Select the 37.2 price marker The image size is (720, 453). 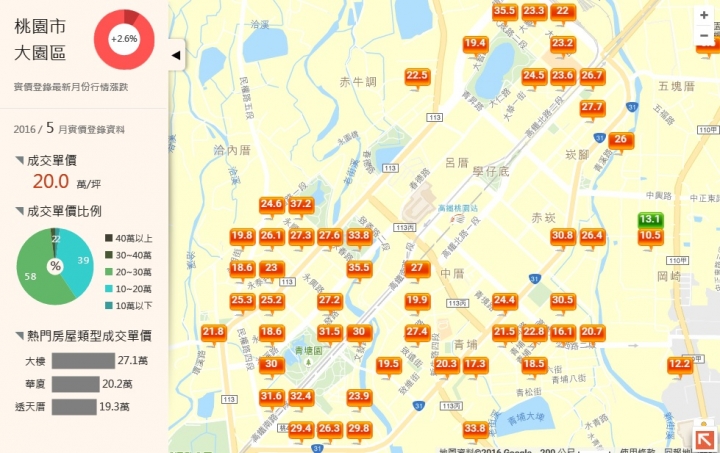[302, 204]
